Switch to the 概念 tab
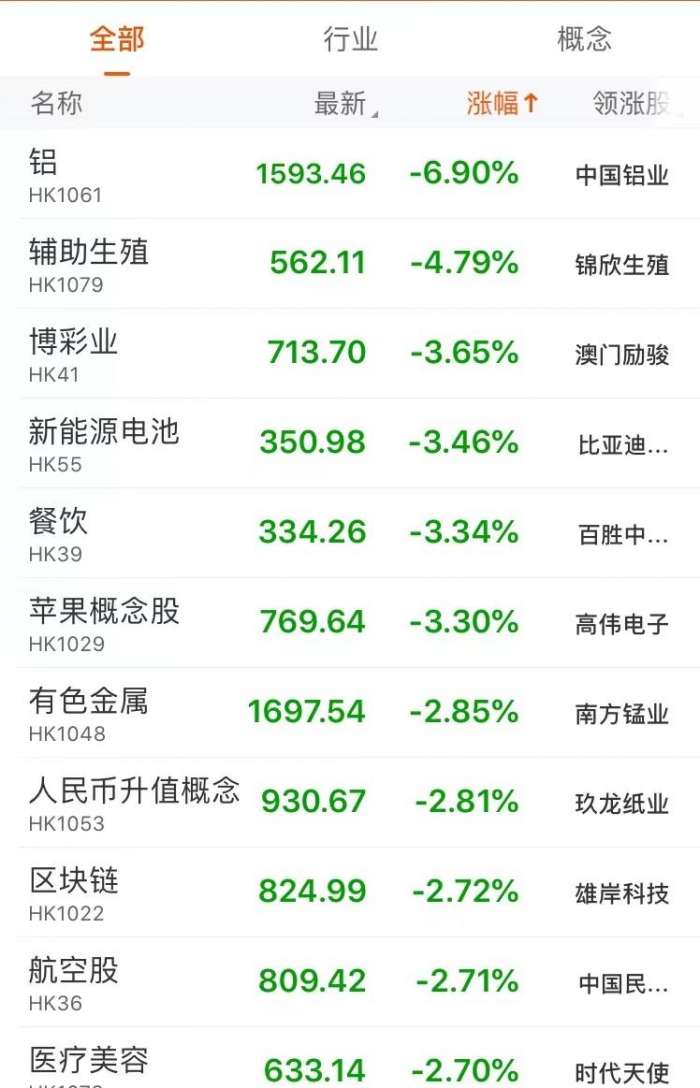700x1088 pixels. [584, 40]
